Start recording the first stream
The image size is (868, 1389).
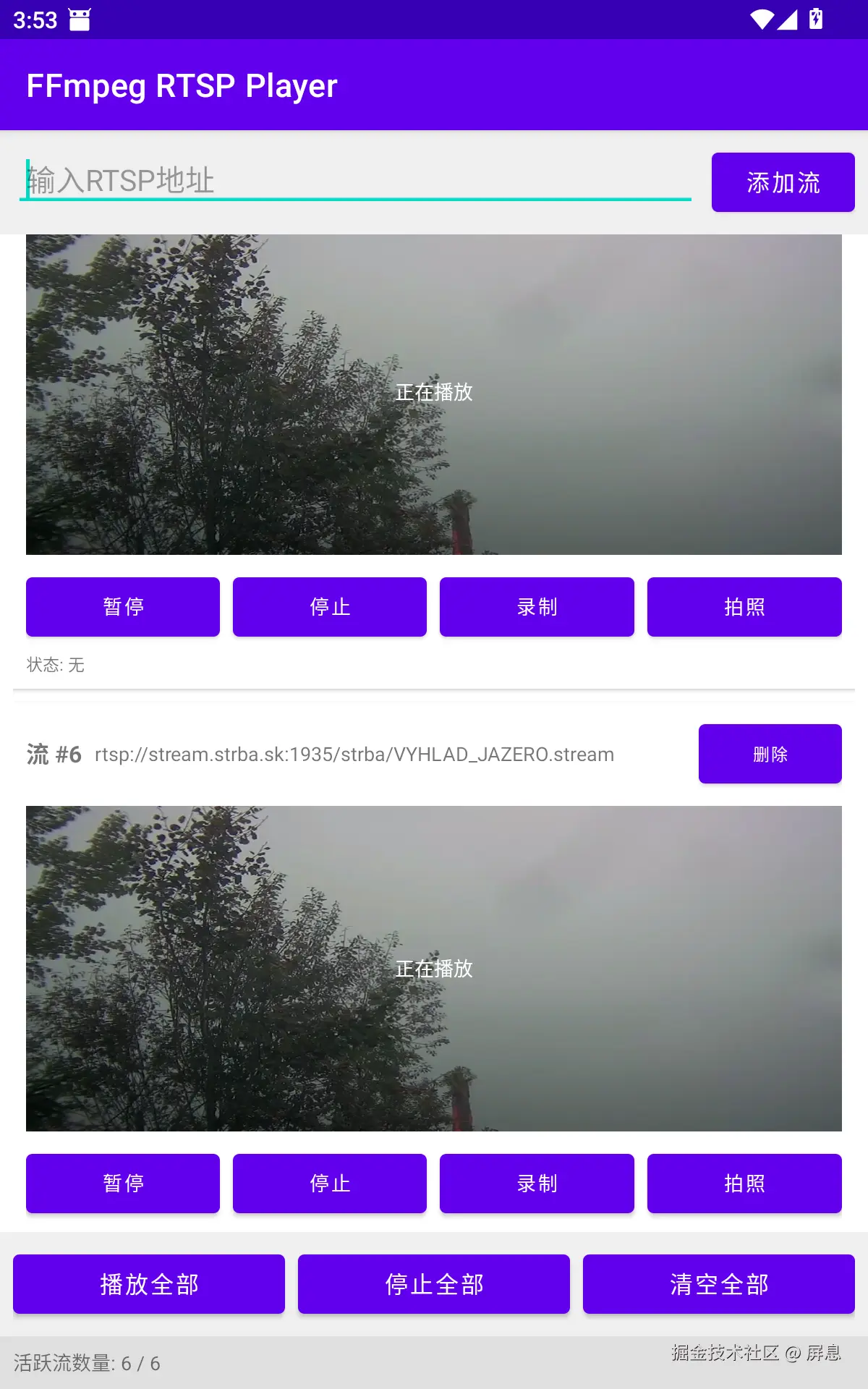coord(536,606)
